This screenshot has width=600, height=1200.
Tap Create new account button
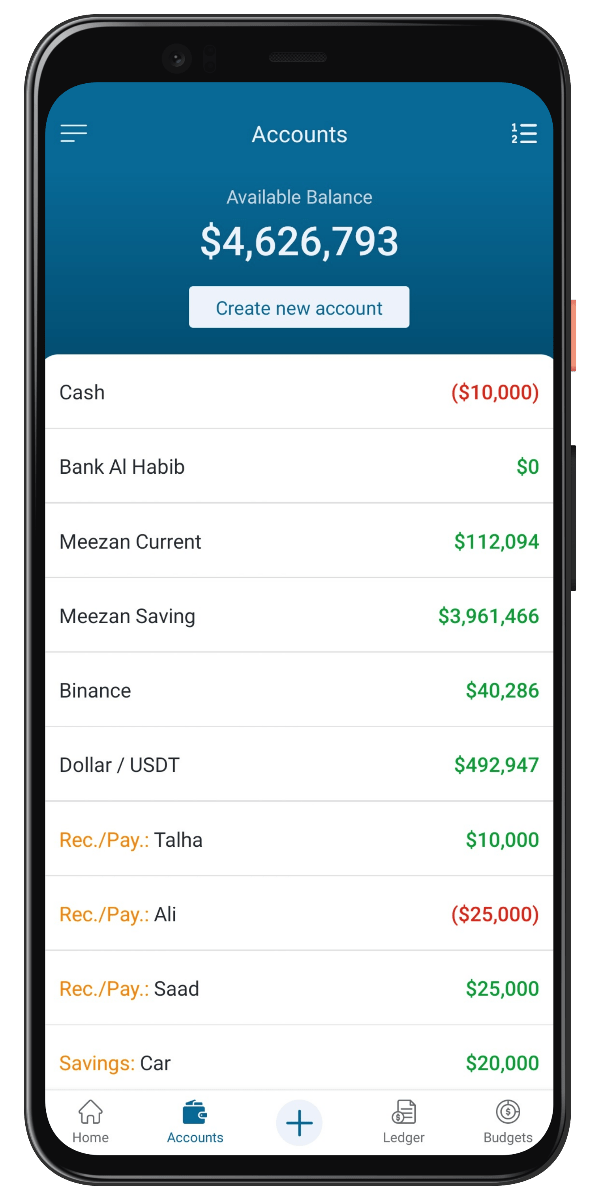299,308
